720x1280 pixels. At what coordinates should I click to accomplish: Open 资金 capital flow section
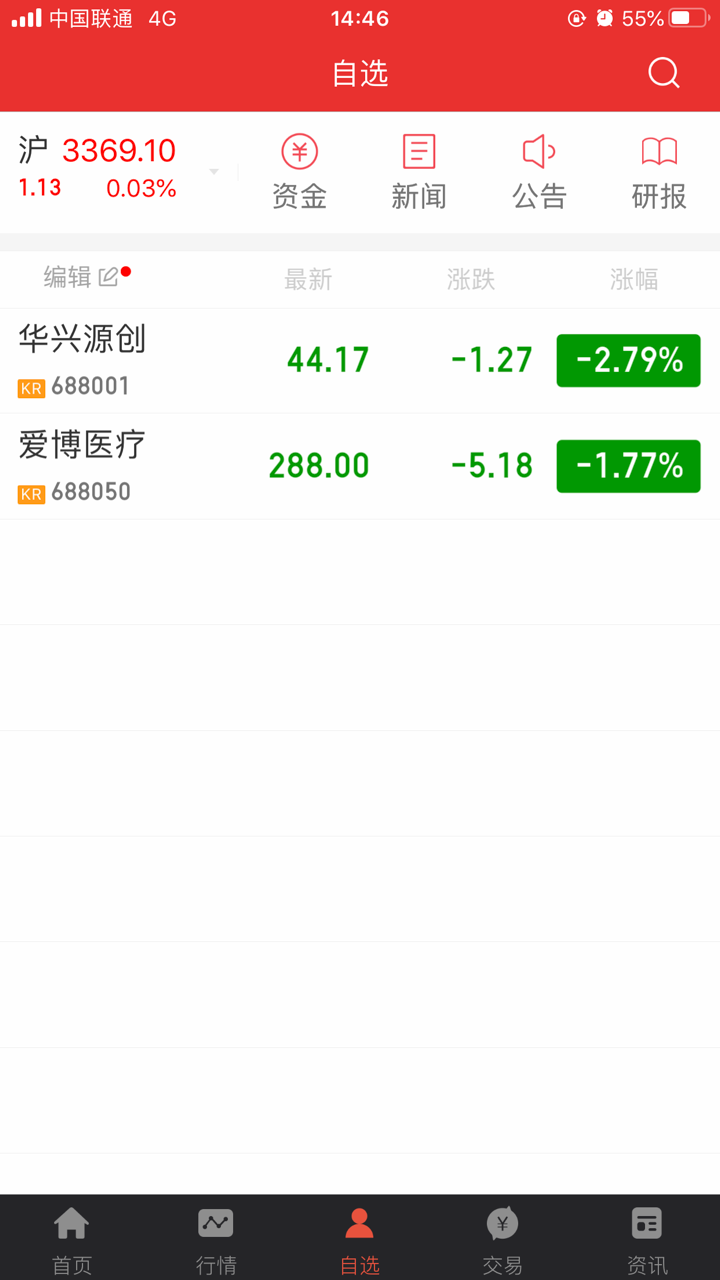299,172
